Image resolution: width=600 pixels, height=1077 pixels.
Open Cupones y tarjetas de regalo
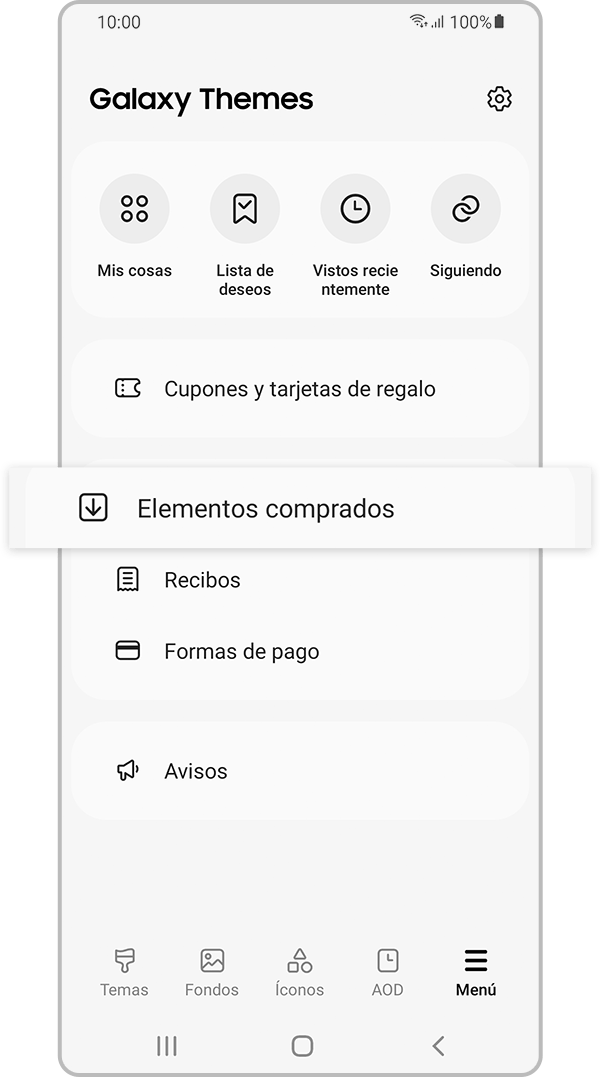299,389
